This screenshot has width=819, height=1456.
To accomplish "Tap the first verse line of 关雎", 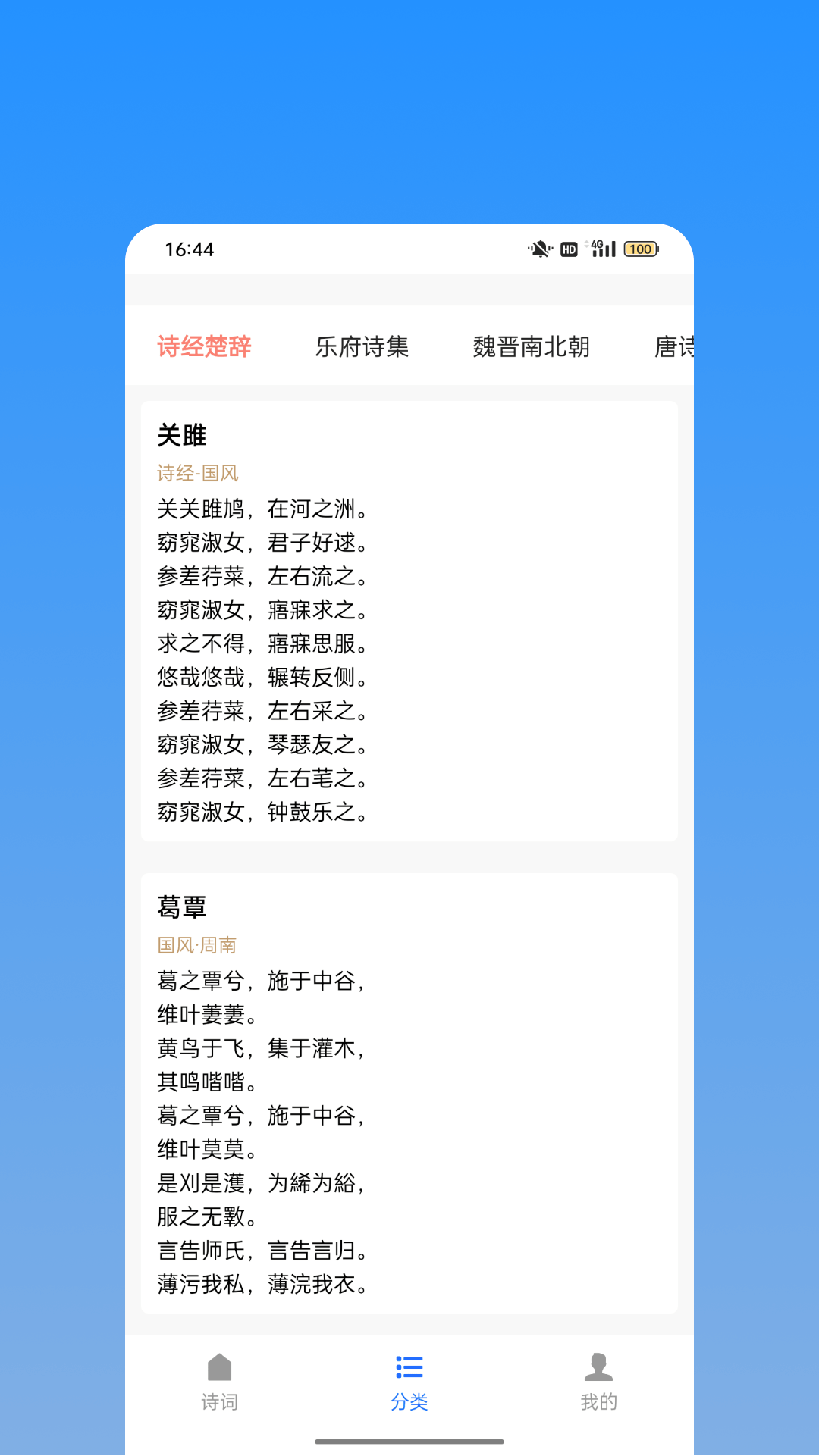I will (262, 509).
